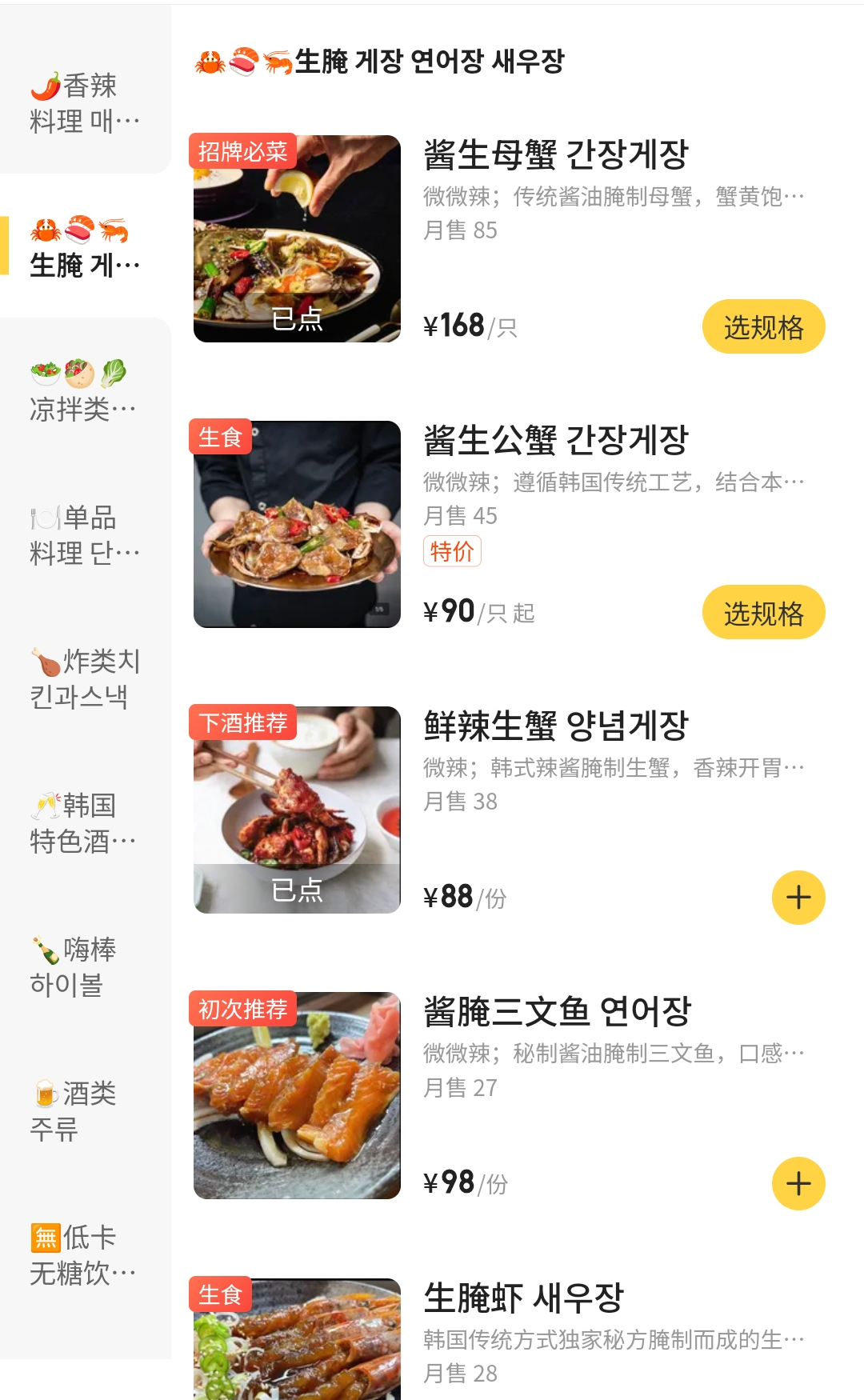Viewport: 864px width, 1400px height.
Task: Switch to the 韩国特色酒 category
Action: click(85, 822)
